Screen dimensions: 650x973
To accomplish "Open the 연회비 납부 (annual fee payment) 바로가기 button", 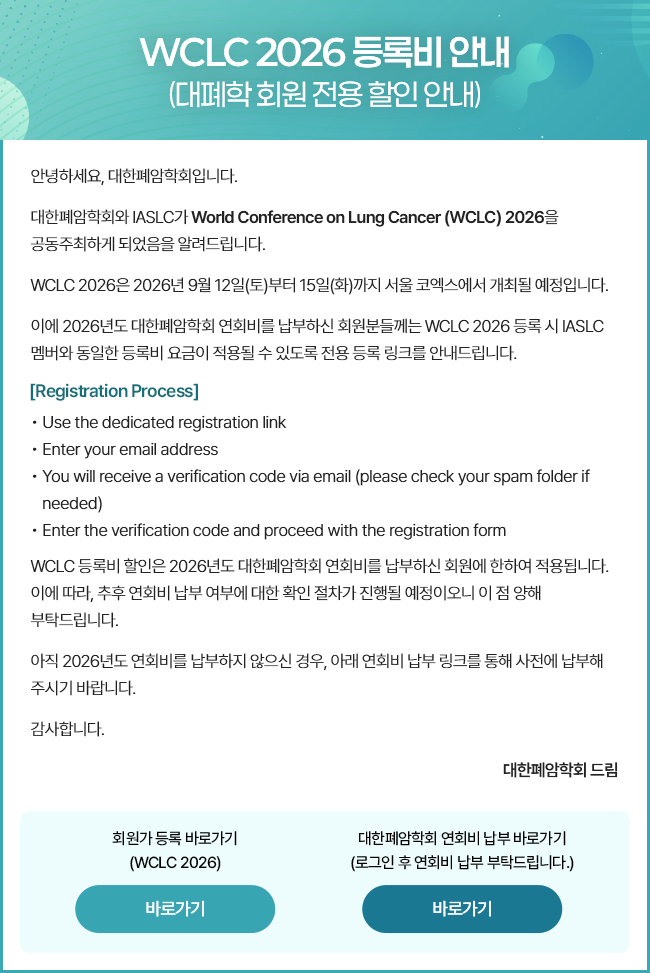I will [461, 908].
